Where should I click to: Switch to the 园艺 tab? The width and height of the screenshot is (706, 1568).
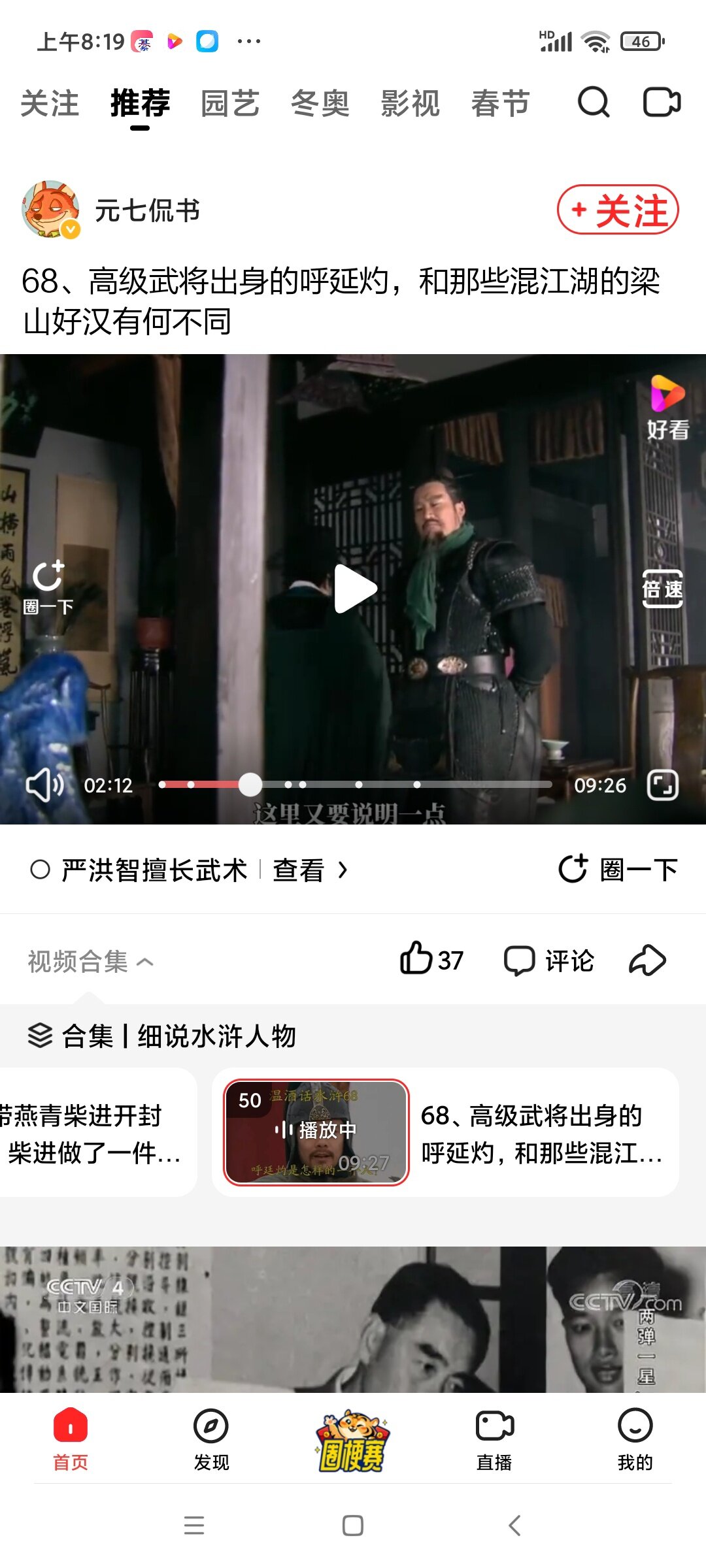pos(229,104)
